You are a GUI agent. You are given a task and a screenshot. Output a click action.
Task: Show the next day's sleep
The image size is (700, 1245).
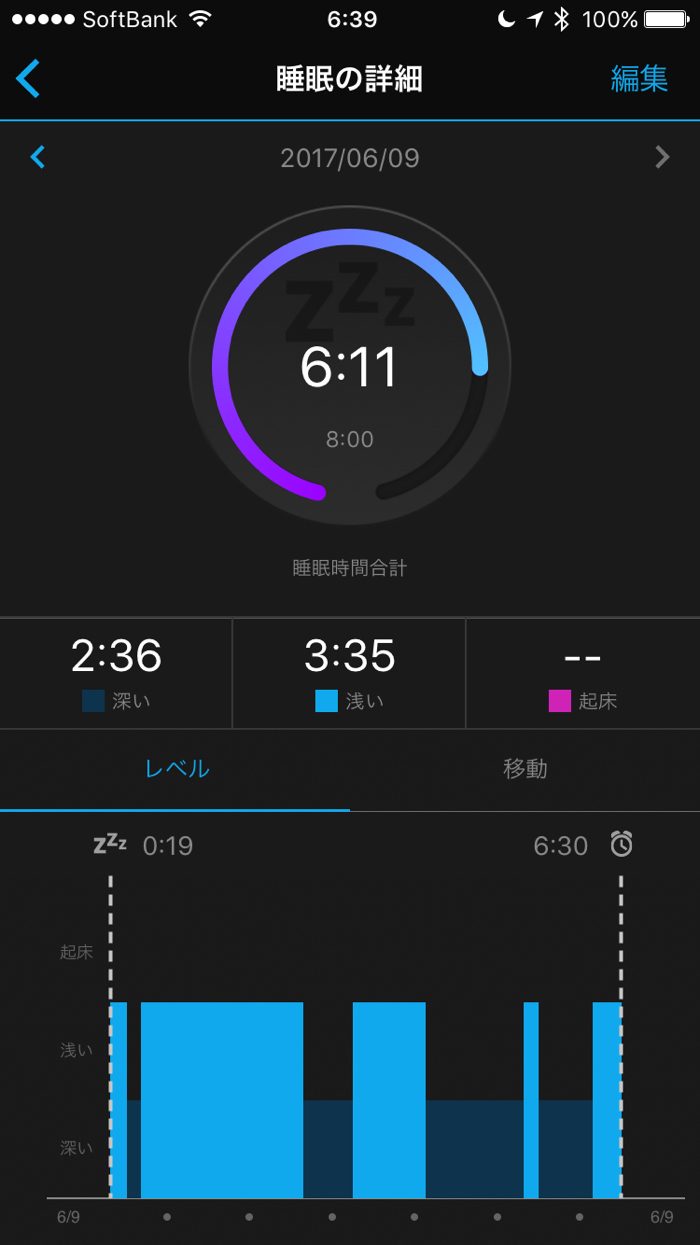(x=662, y=157)
